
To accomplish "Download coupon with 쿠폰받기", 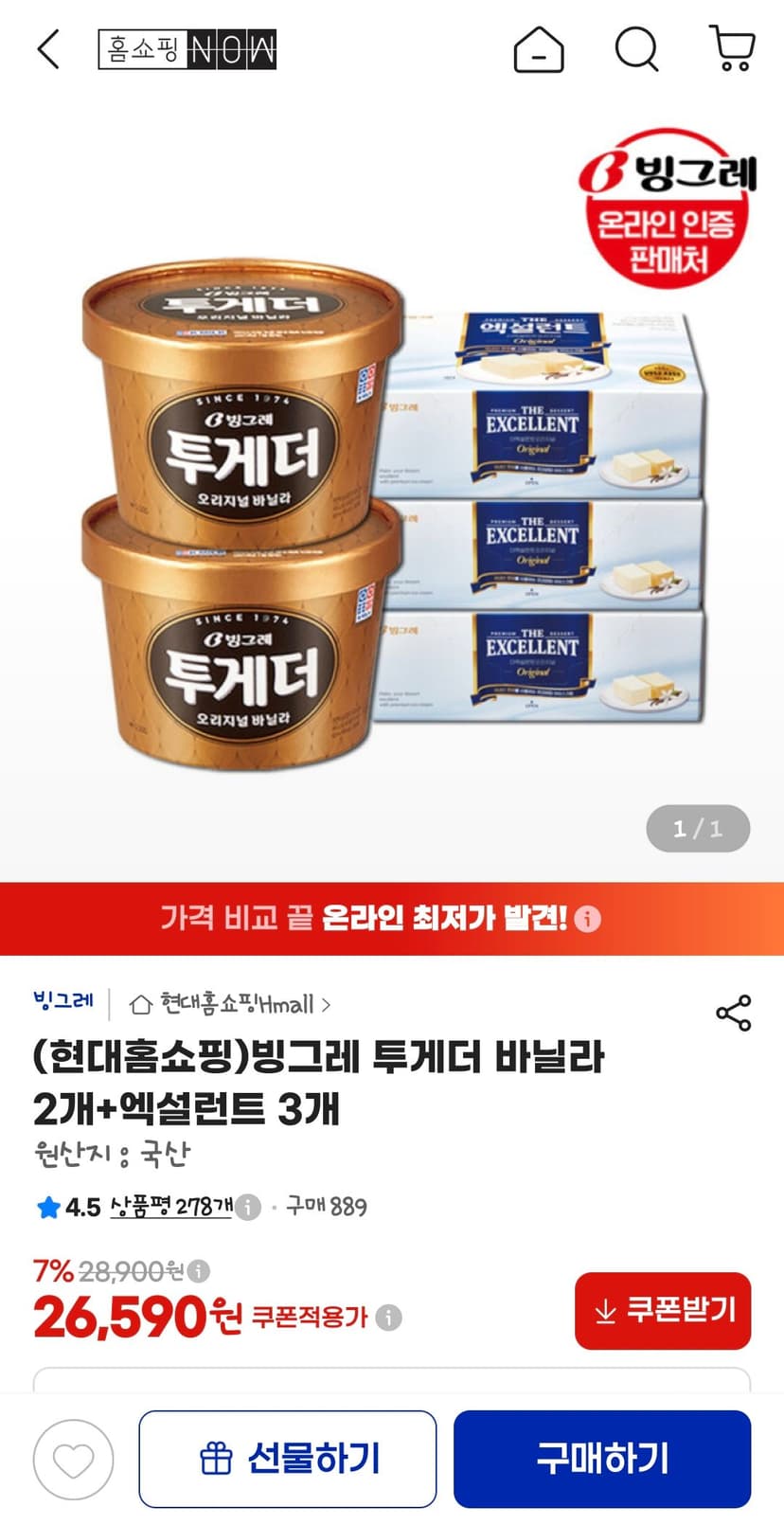I will (663, 1311).
